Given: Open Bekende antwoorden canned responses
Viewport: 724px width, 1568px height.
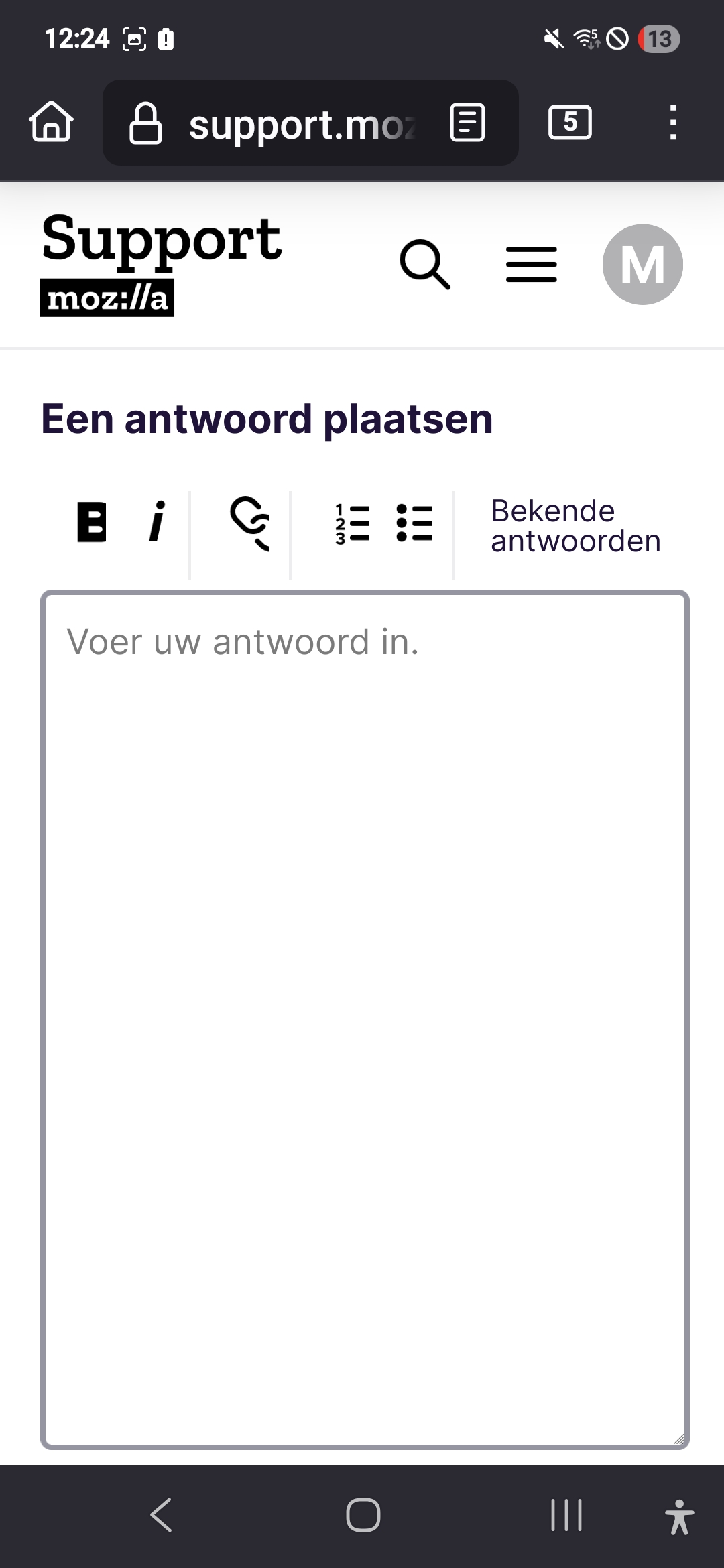Looking at the screenshot, I should (575, 526).
